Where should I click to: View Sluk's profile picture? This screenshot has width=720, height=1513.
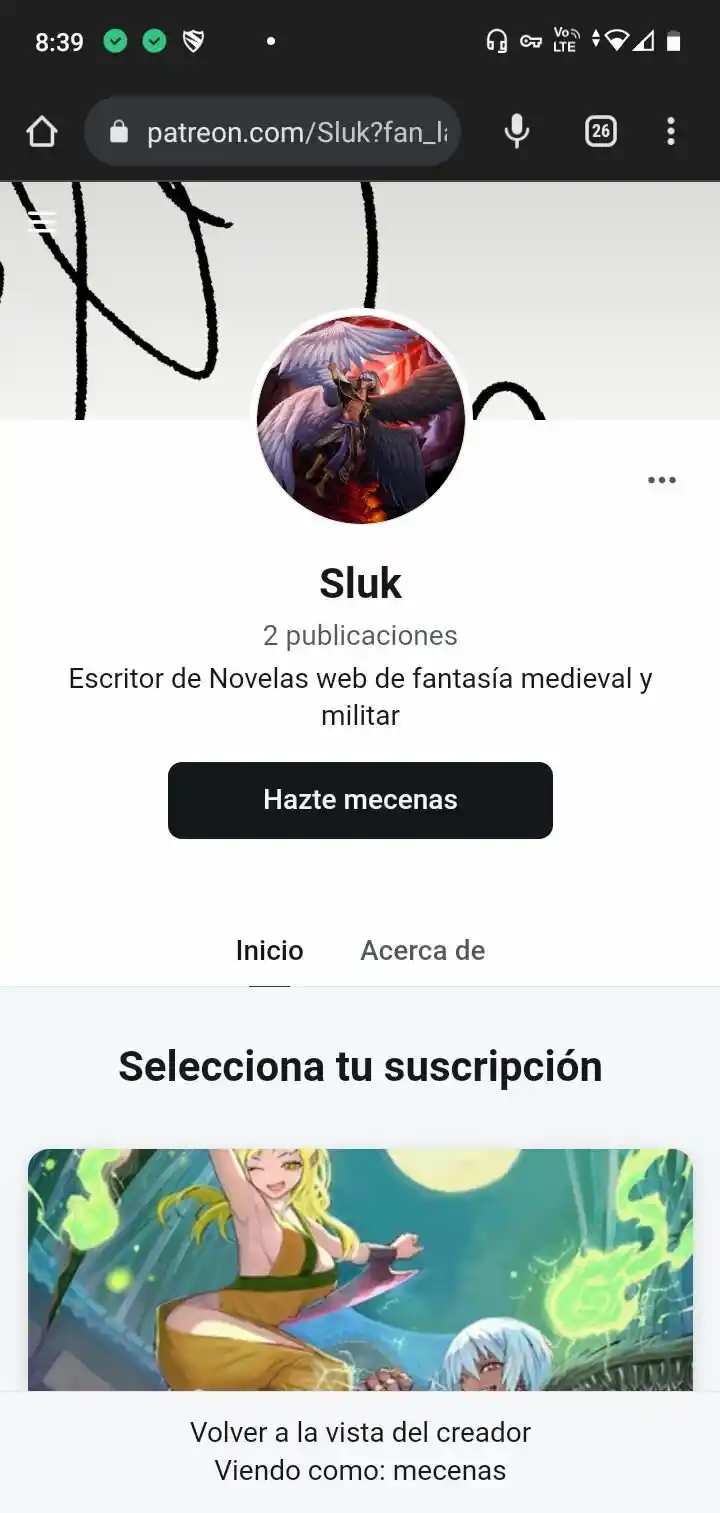click(x=360, y=419)
